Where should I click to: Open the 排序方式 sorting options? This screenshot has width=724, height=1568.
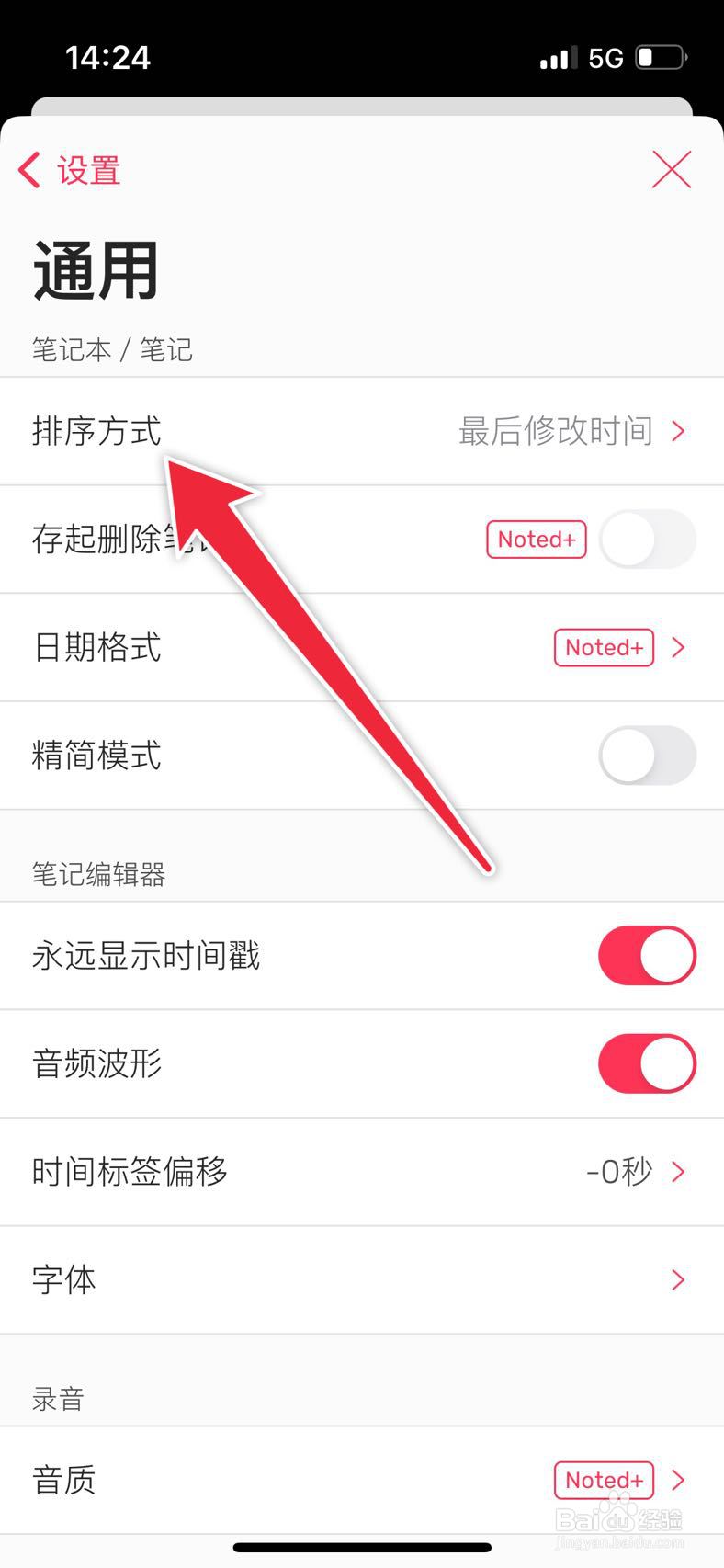(x=362, y=431)
